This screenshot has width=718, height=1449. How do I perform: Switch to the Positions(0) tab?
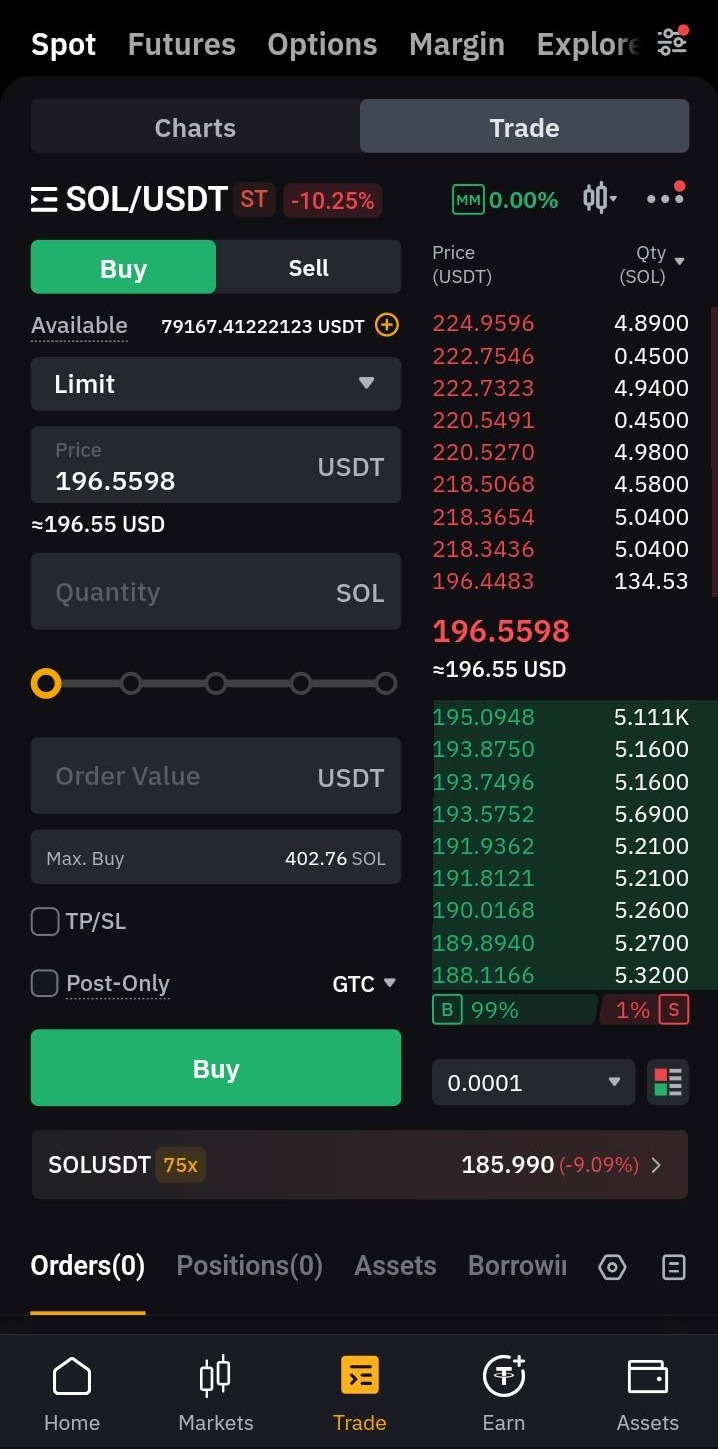click(x=249, y=1266)
